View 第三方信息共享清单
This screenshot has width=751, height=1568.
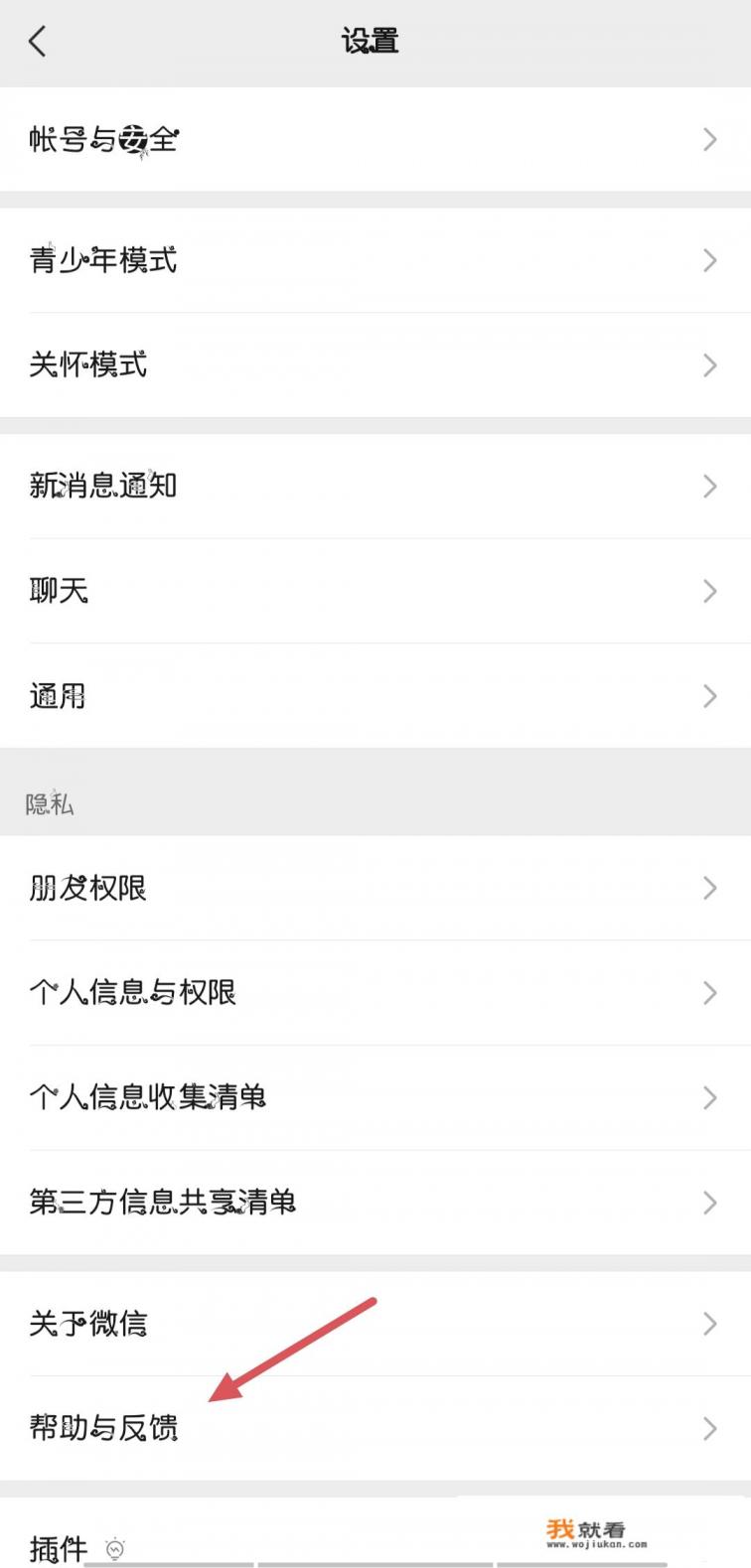pos(375,1203)
